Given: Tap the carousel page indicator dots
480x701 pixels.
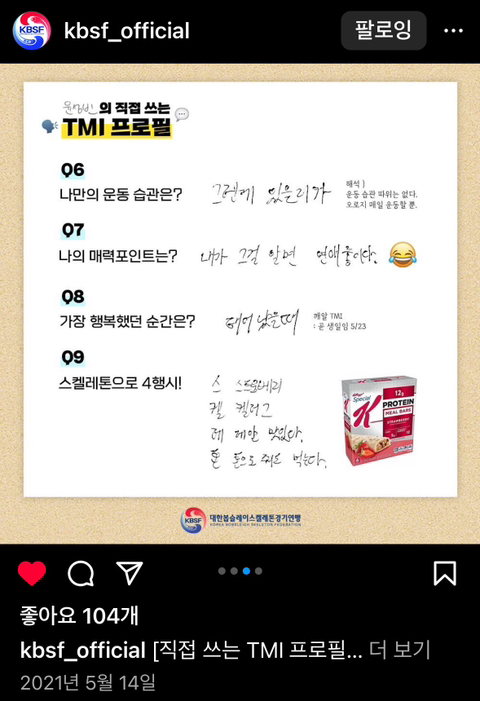Looking at the screenshot, I should pyautogui.click(x=240, y=571).
